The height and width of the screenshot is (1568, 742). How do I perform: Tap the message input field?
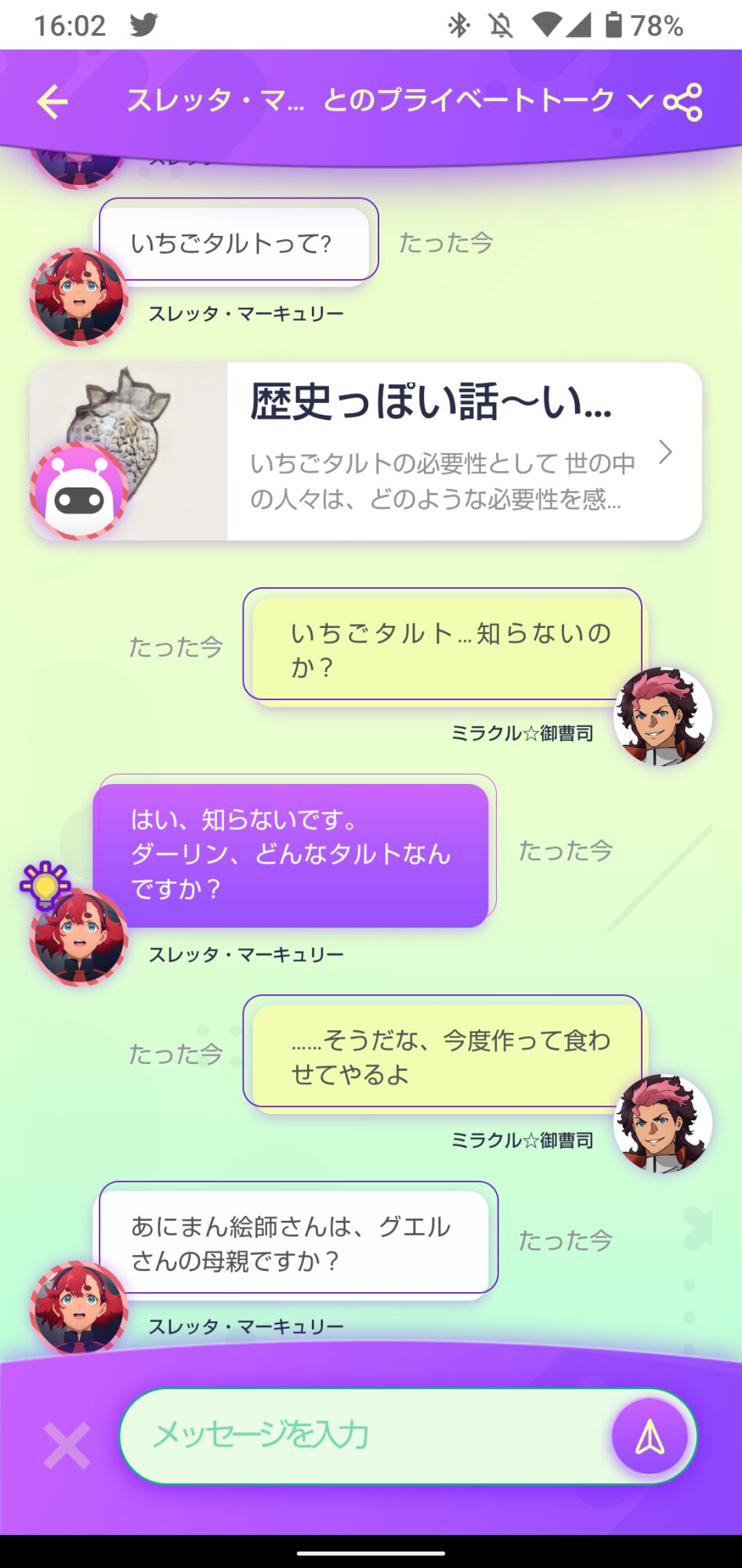(365, 1436)
